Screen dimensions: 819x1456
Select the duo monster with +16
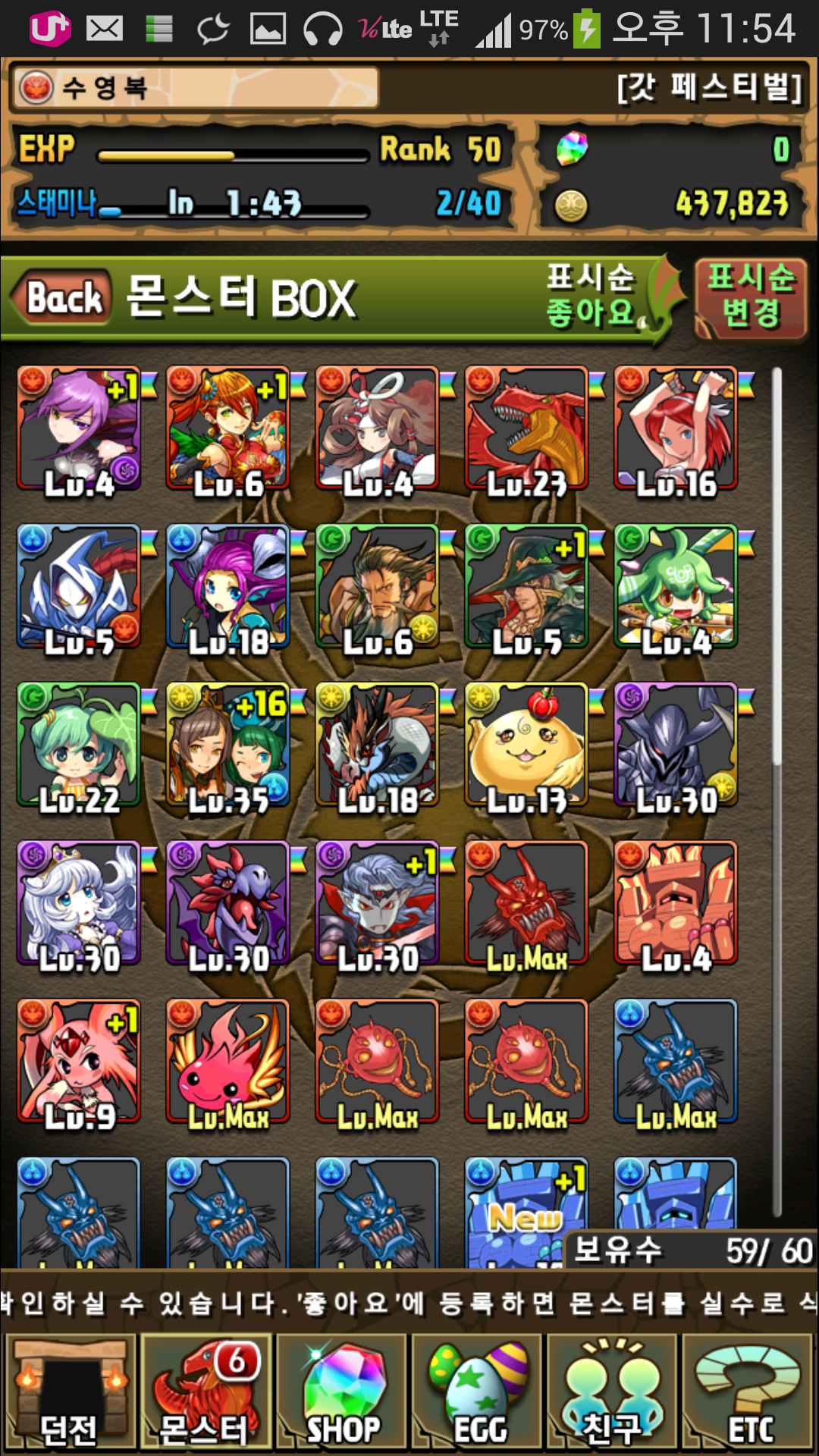click(227, 745)
